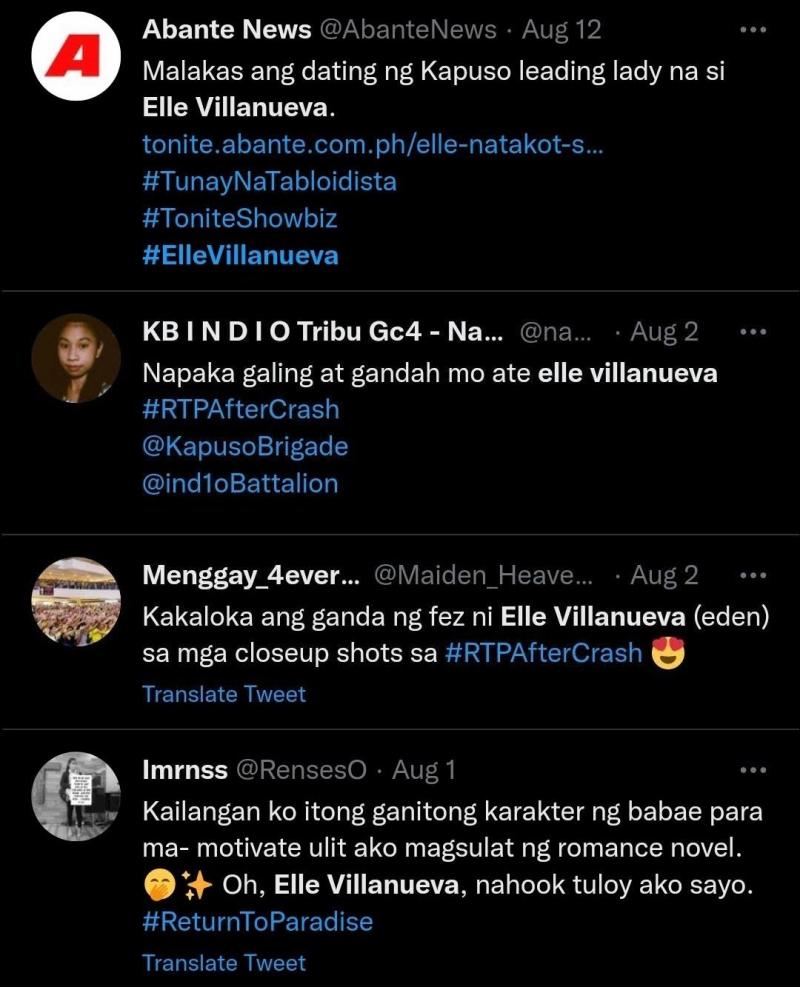
Task: Open the tonite.abante.com.ph article link
Action: pos(373,144)
